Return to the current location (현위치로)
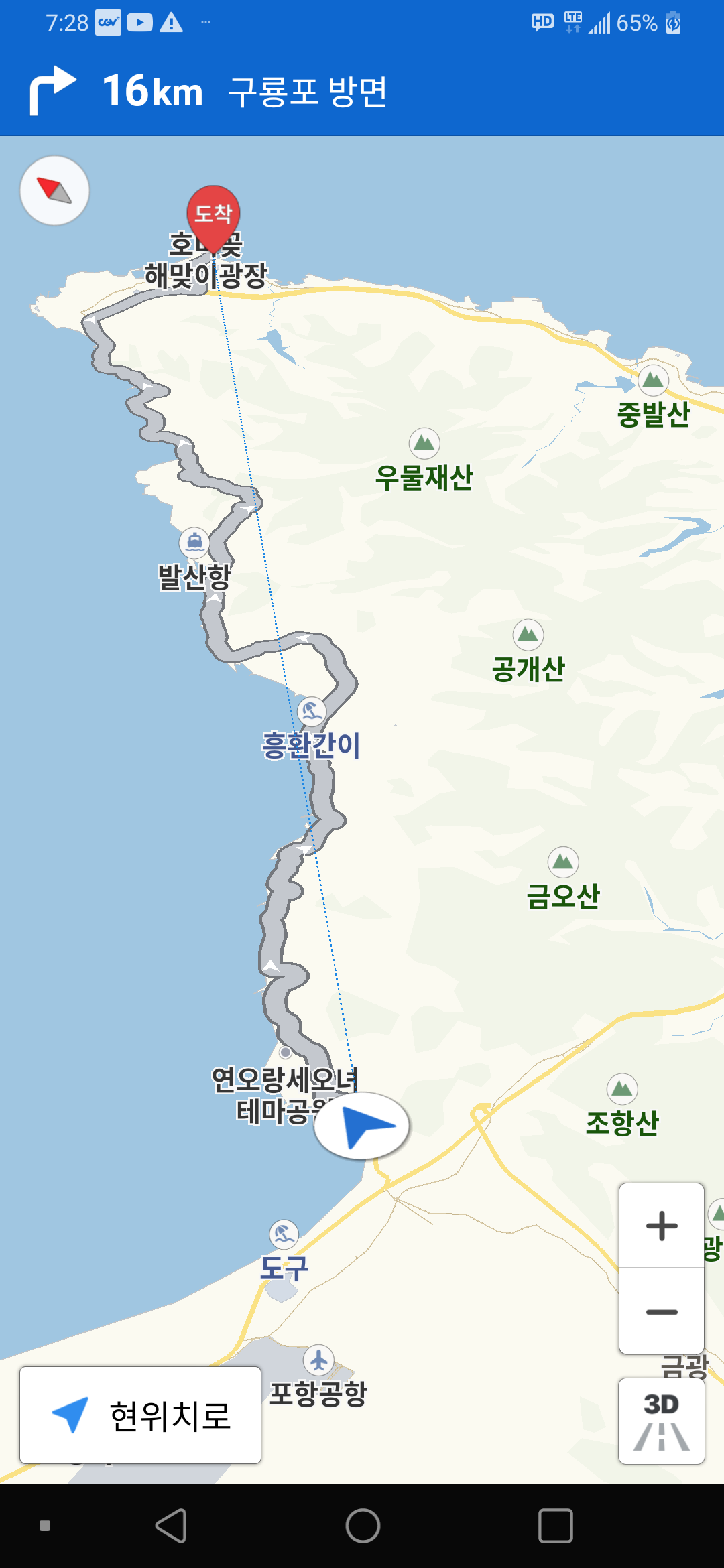 140,1415
